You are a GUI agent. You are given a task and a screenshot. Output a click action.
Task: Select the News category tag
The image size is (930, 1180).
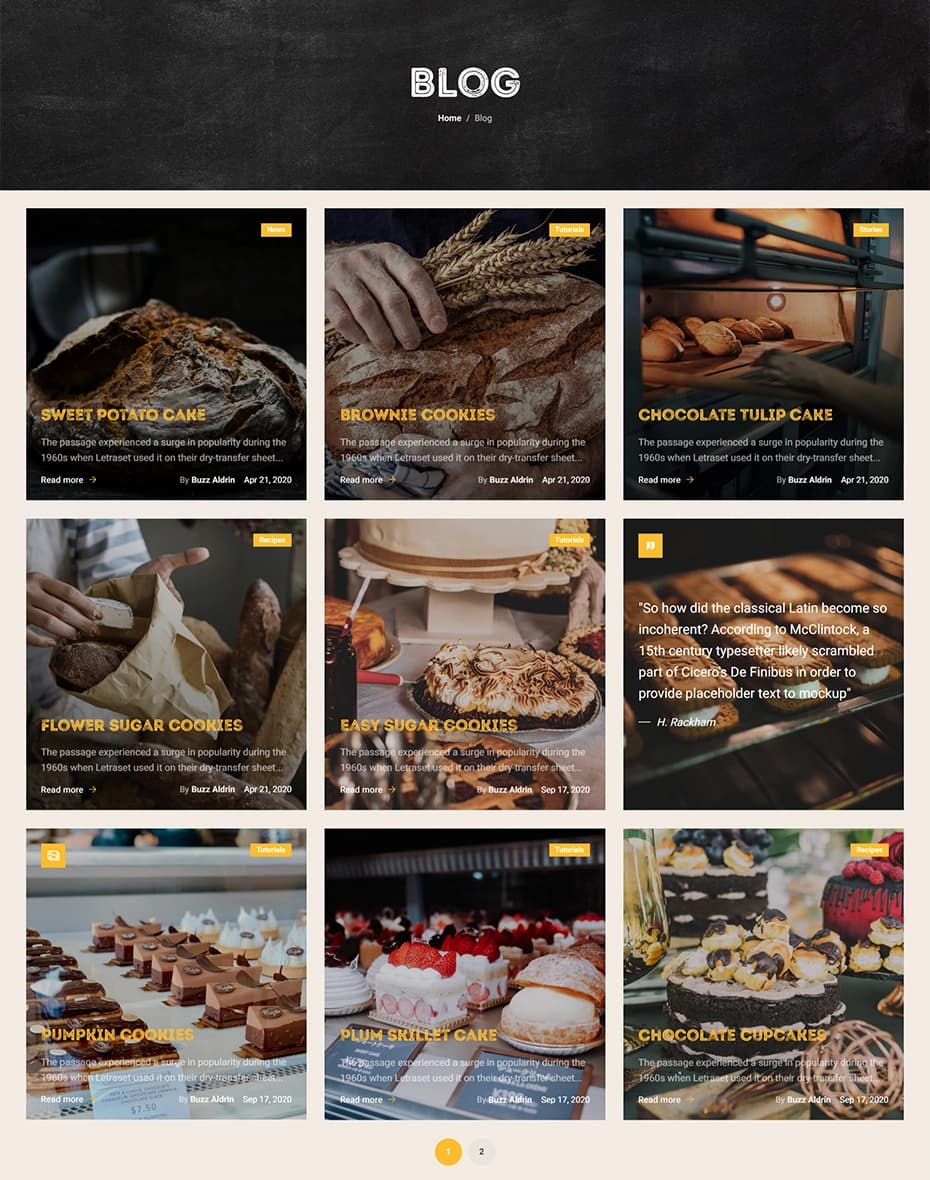(x=276, y=230)
